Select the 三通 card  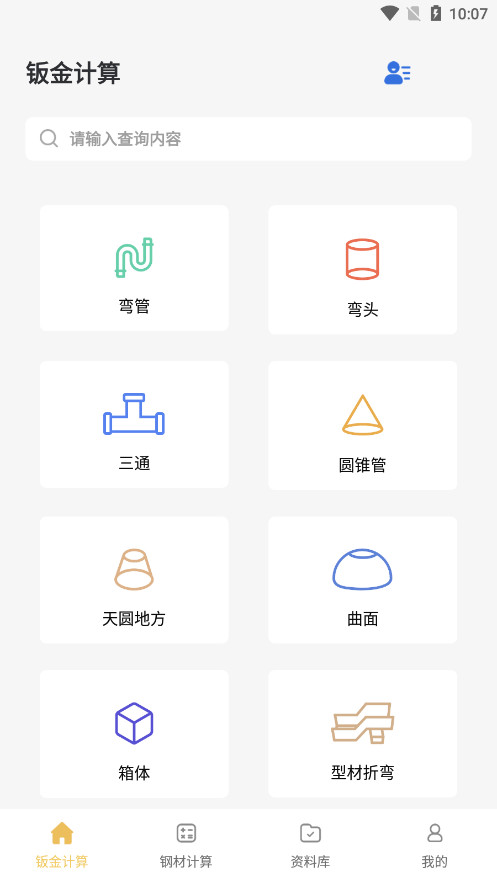pos(134,425)
